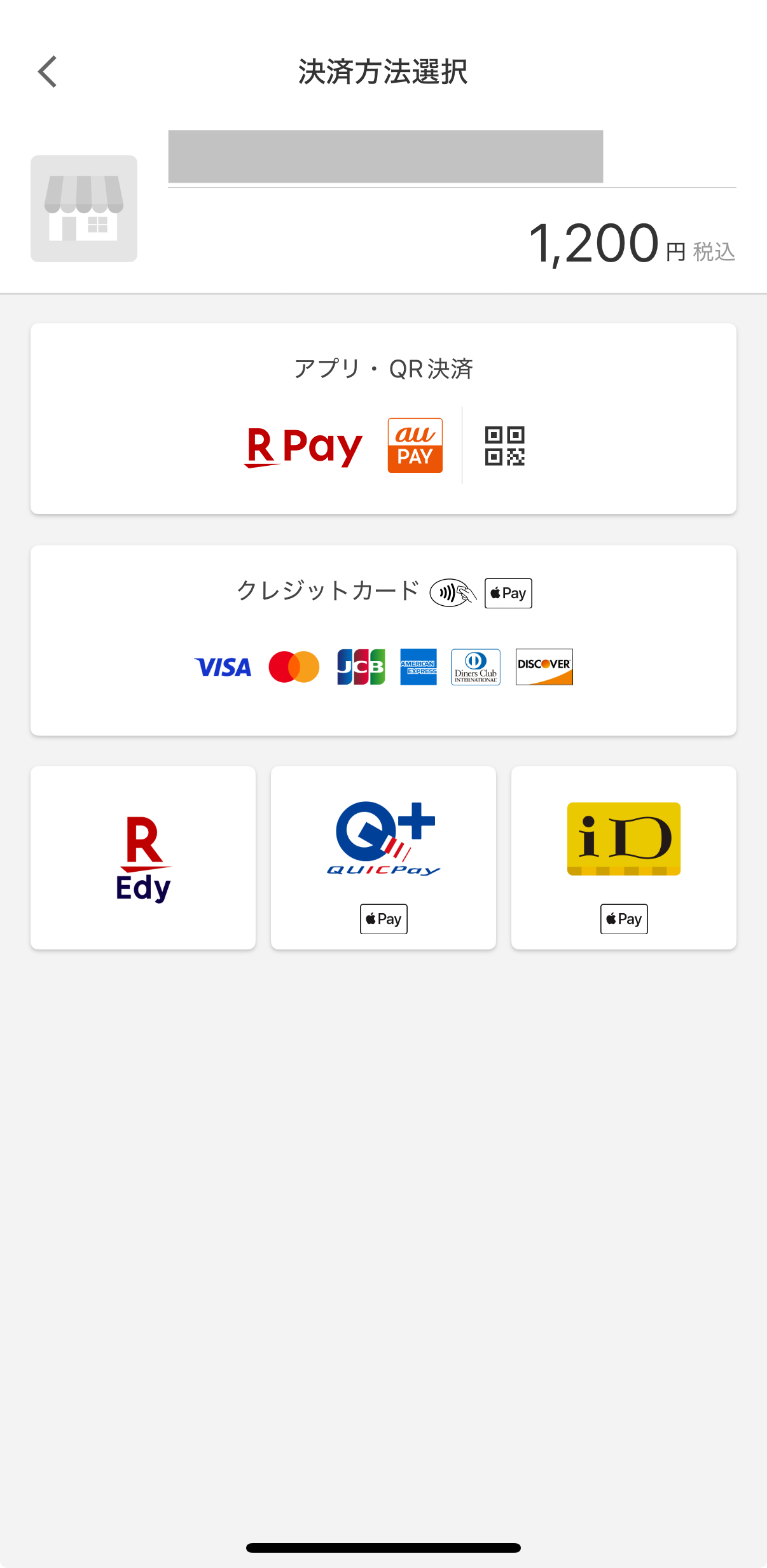
Task: Select the au PAY payment icon
Action: click(414, 445)
